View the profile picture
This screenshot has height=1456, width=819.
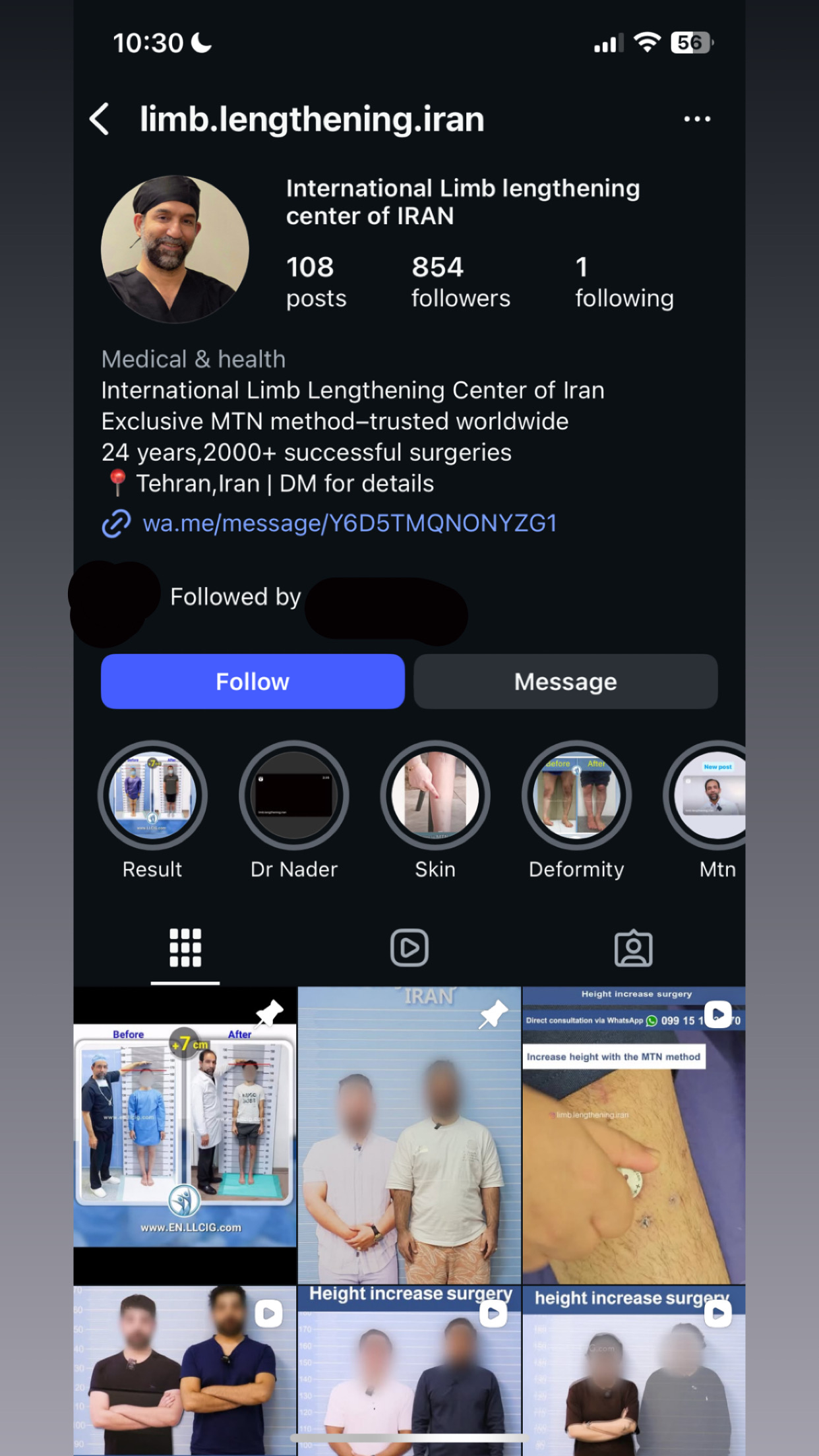[x=175, y=249]
